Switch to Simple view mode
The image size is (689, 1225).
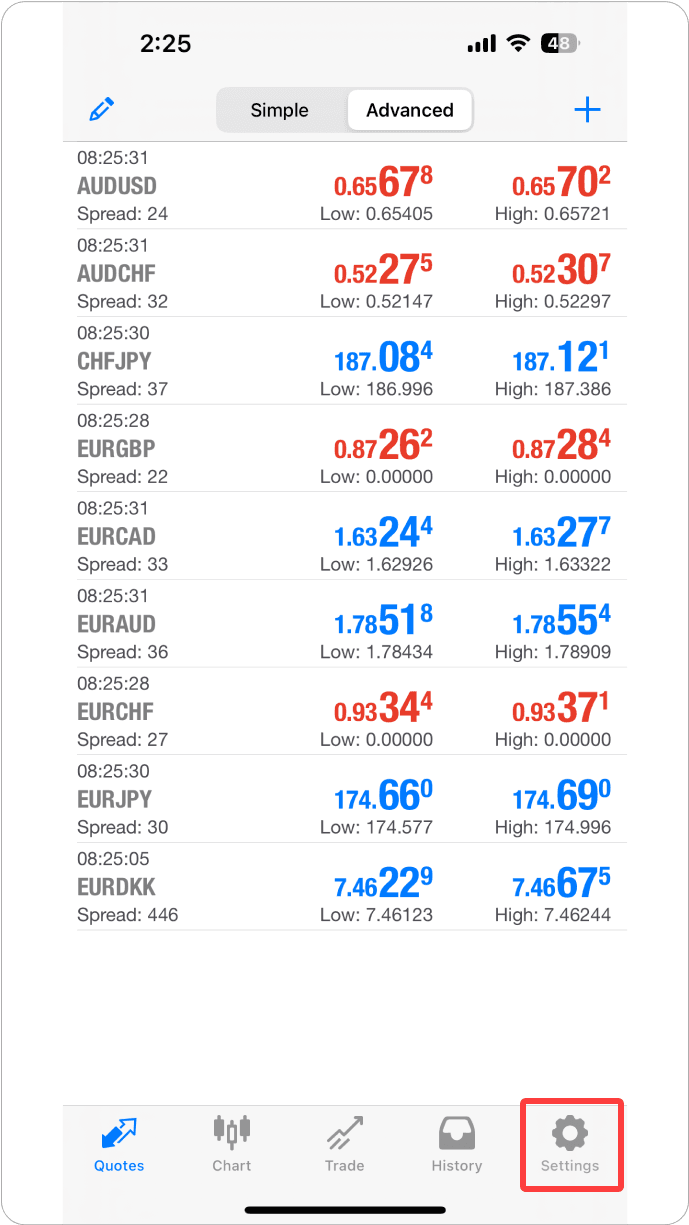point(280,110)
